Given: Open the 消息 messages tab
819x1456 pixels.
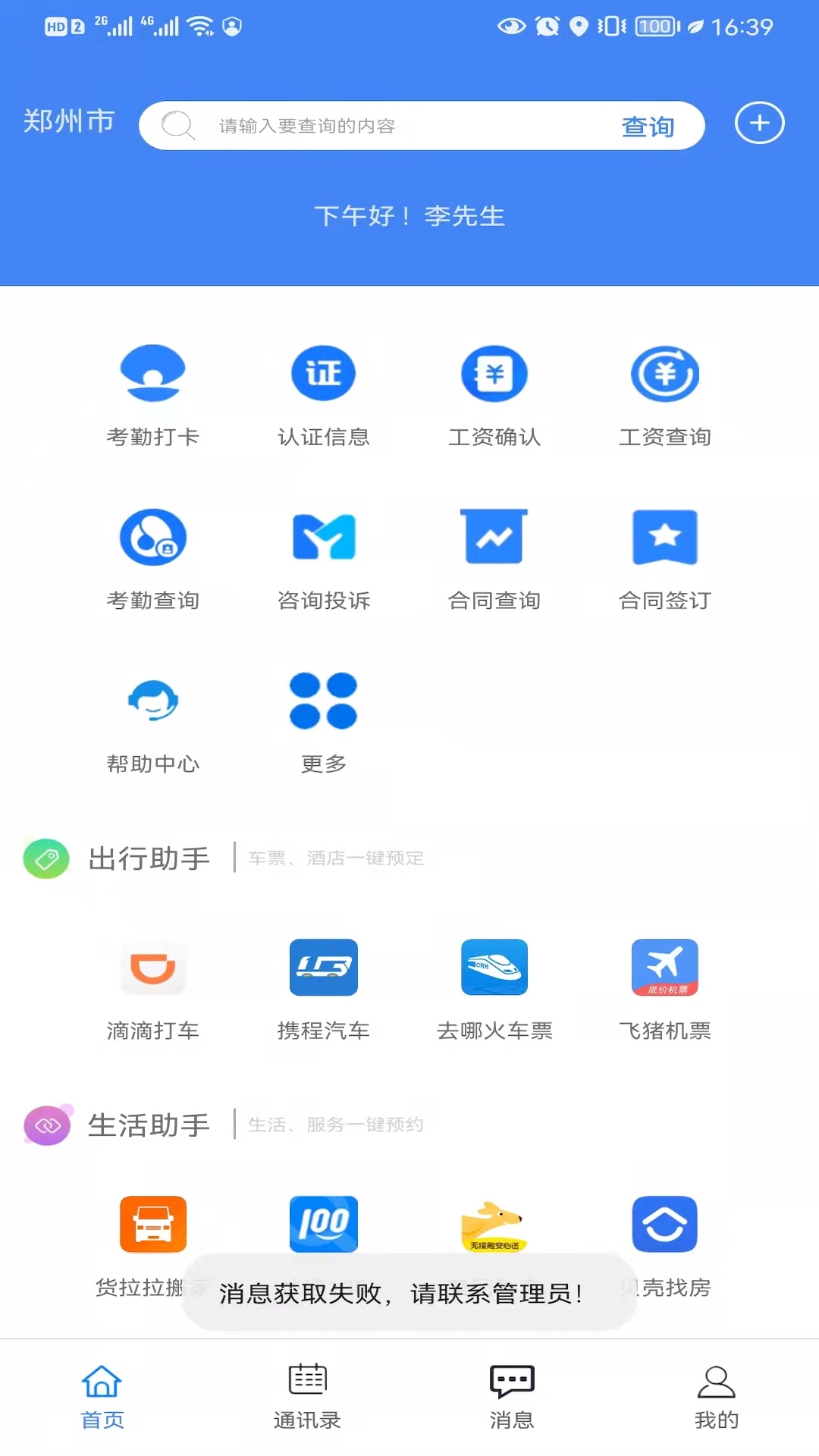Looking at the screenshot, I should coord(512,1399).
